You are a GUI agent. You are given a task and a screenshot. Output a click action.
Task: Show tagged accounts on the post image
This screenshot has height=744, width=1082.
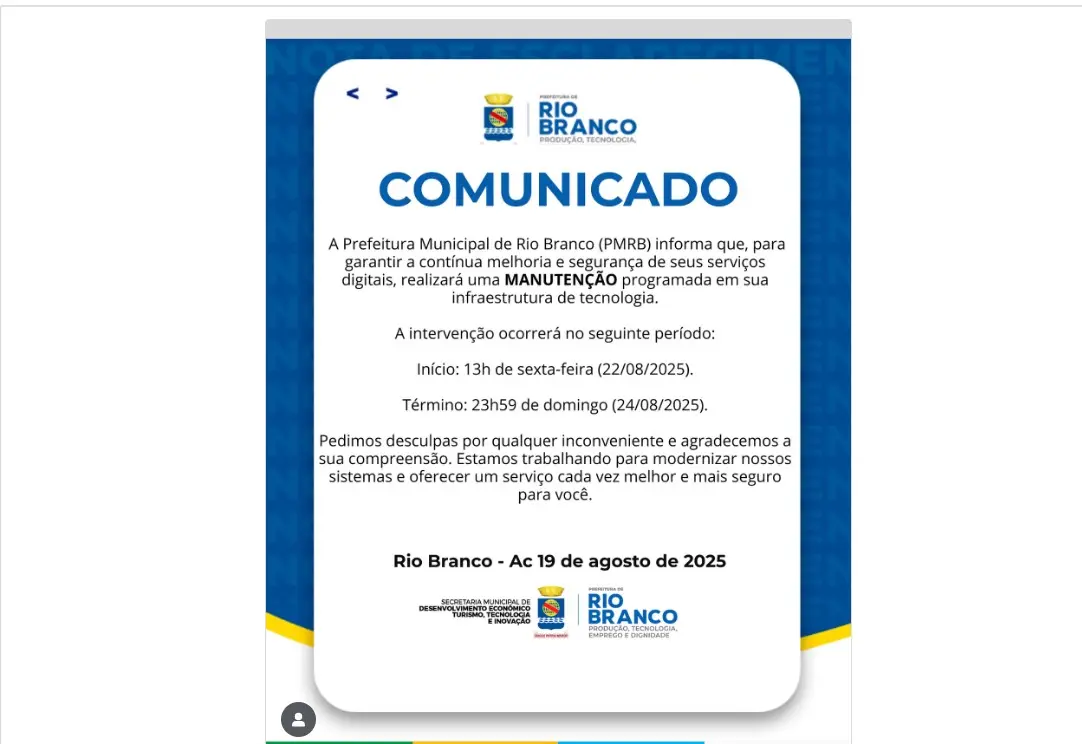point(298,719)
